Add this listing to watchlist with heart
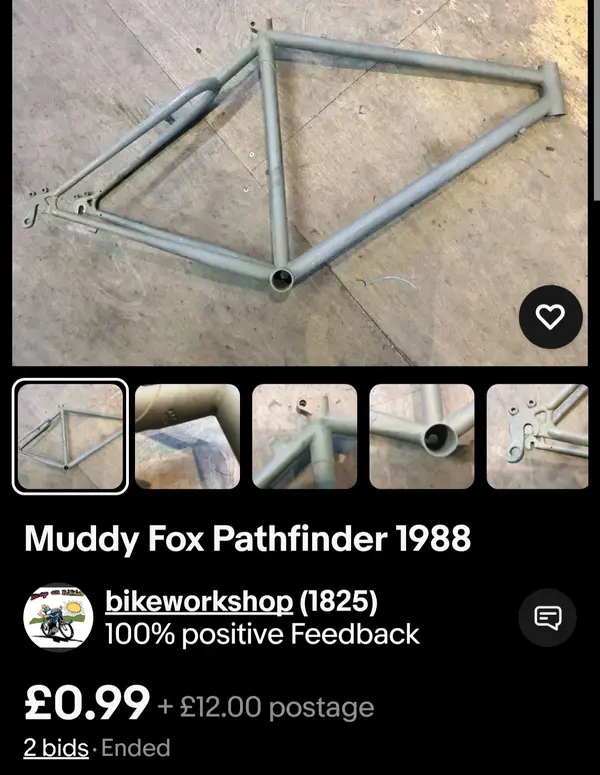The image size is (600, 775). pyautogui.click(x=550, y=317)
